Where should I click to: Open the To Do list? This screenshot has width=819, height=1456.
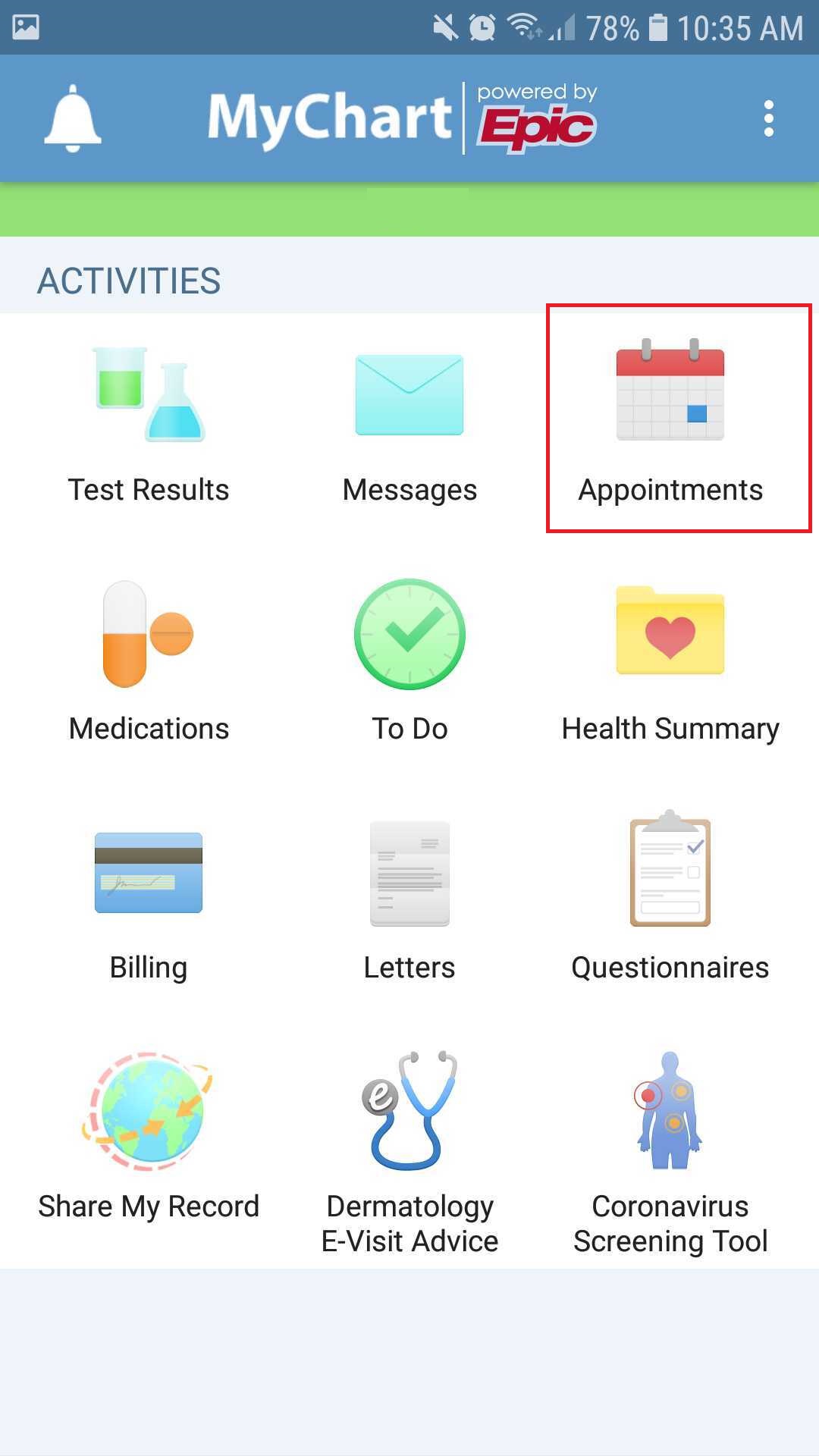coord(409,660)
